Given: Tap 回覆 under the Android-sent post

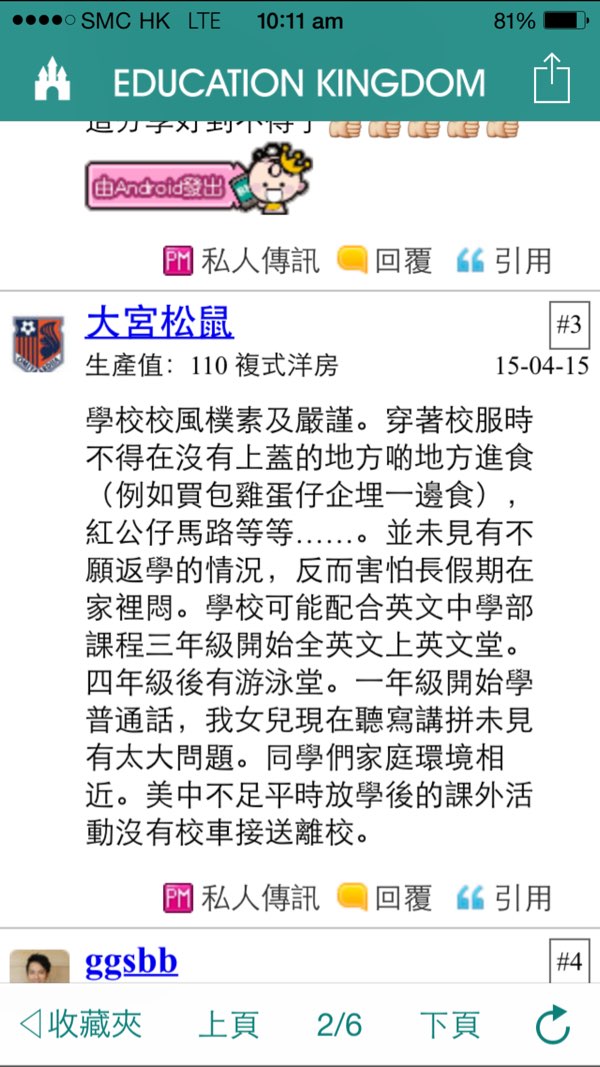Looking at the screenshot, I should point(385,261).
